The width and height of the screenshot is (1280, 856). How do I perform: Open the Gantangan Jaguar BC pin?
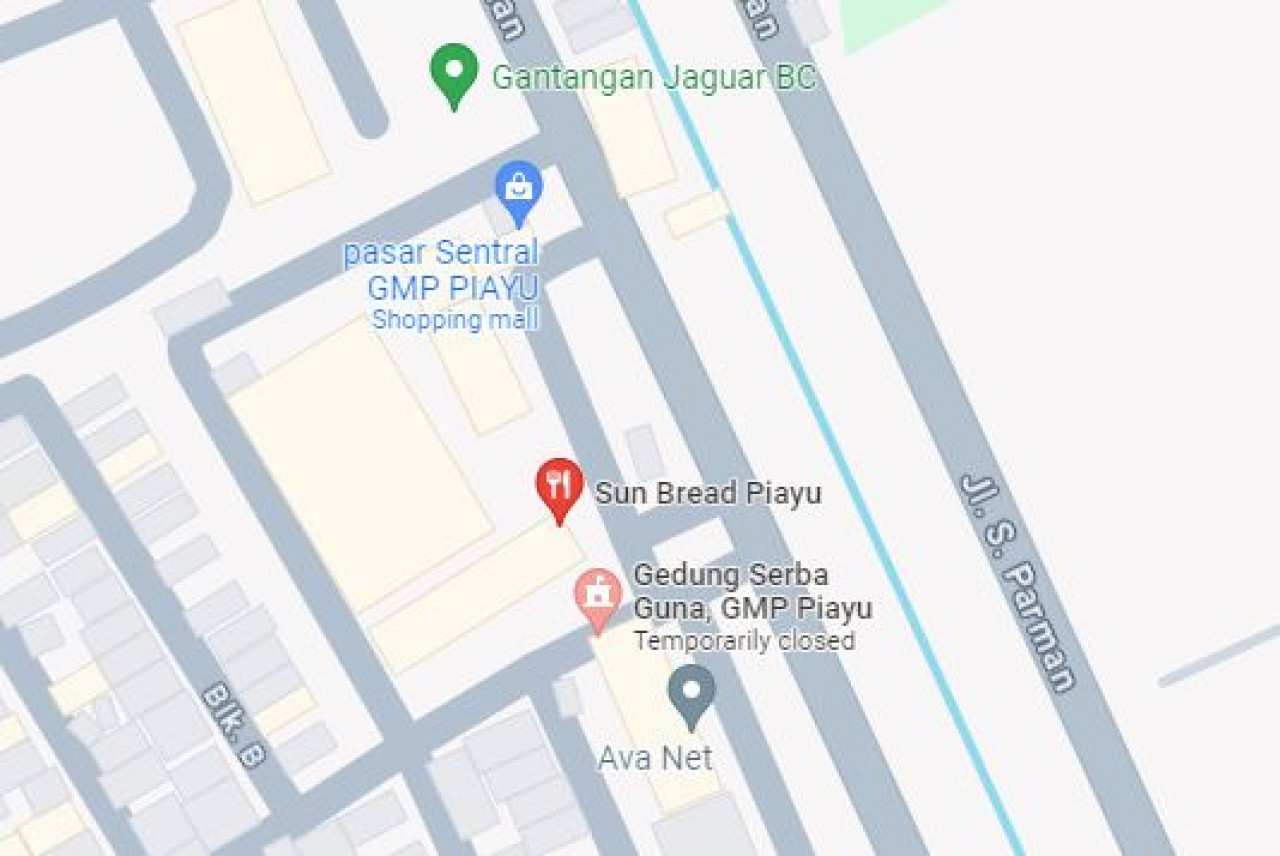tap(454, 73)
